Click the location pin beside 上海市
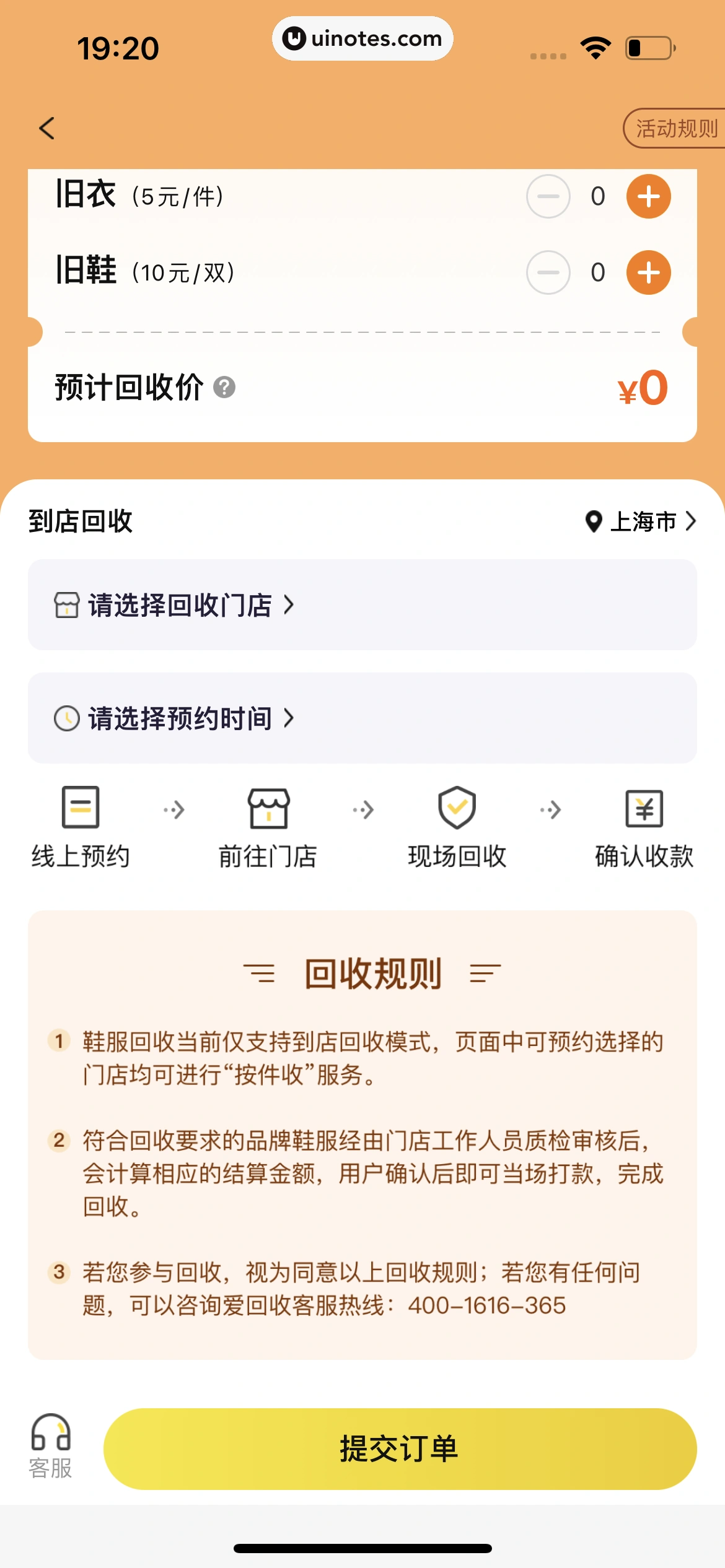The width and height of the screenshot is (725, 1568). click(x=593, y=522)
